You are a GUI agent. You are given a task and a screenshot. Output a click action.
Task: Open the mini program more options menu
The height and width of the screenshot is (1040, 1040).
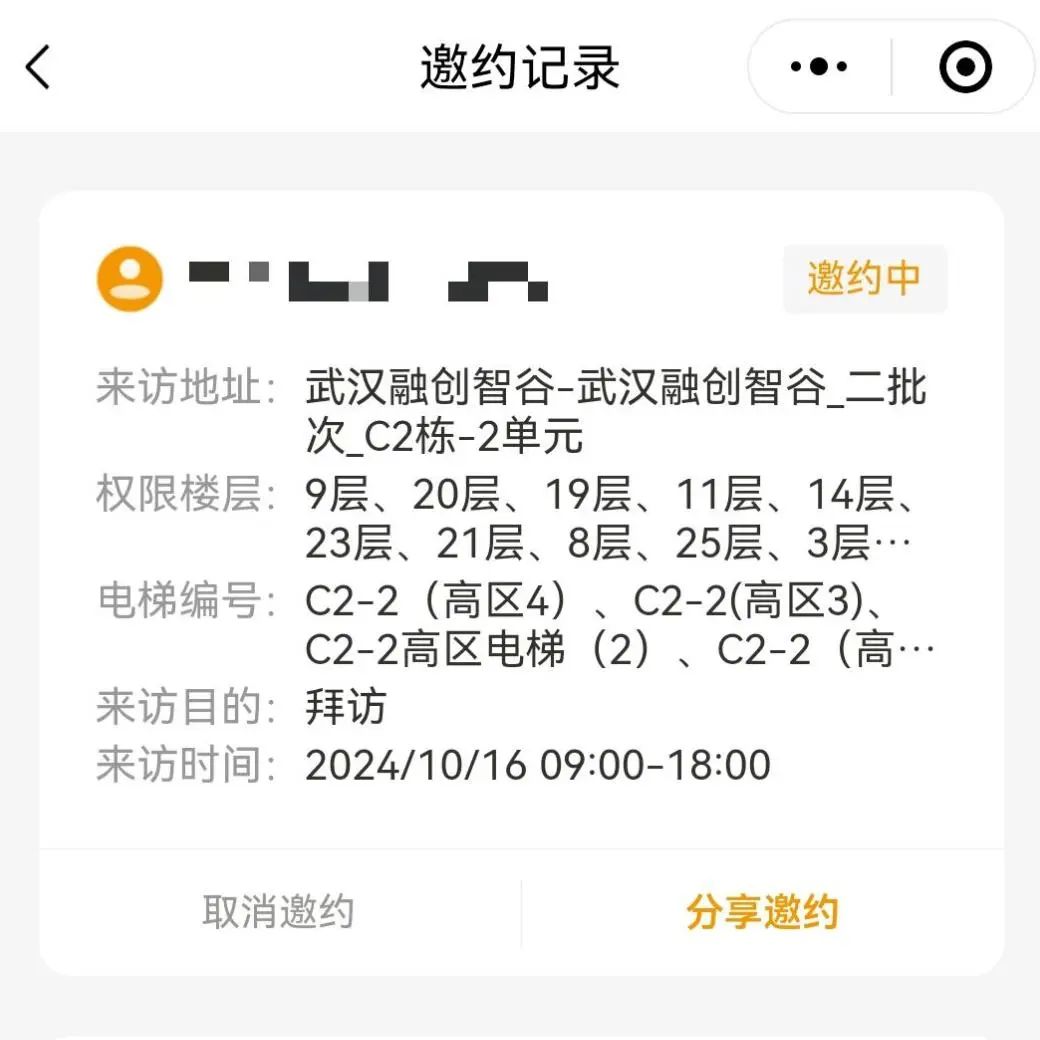click(x=819, y=68)
